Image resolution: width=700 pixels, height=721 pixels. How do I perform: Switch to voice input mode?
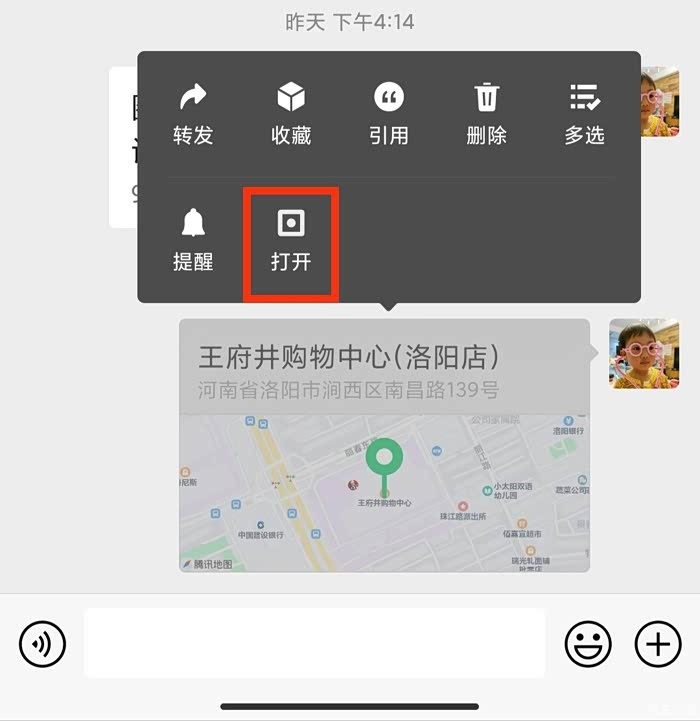coord(42,644)
